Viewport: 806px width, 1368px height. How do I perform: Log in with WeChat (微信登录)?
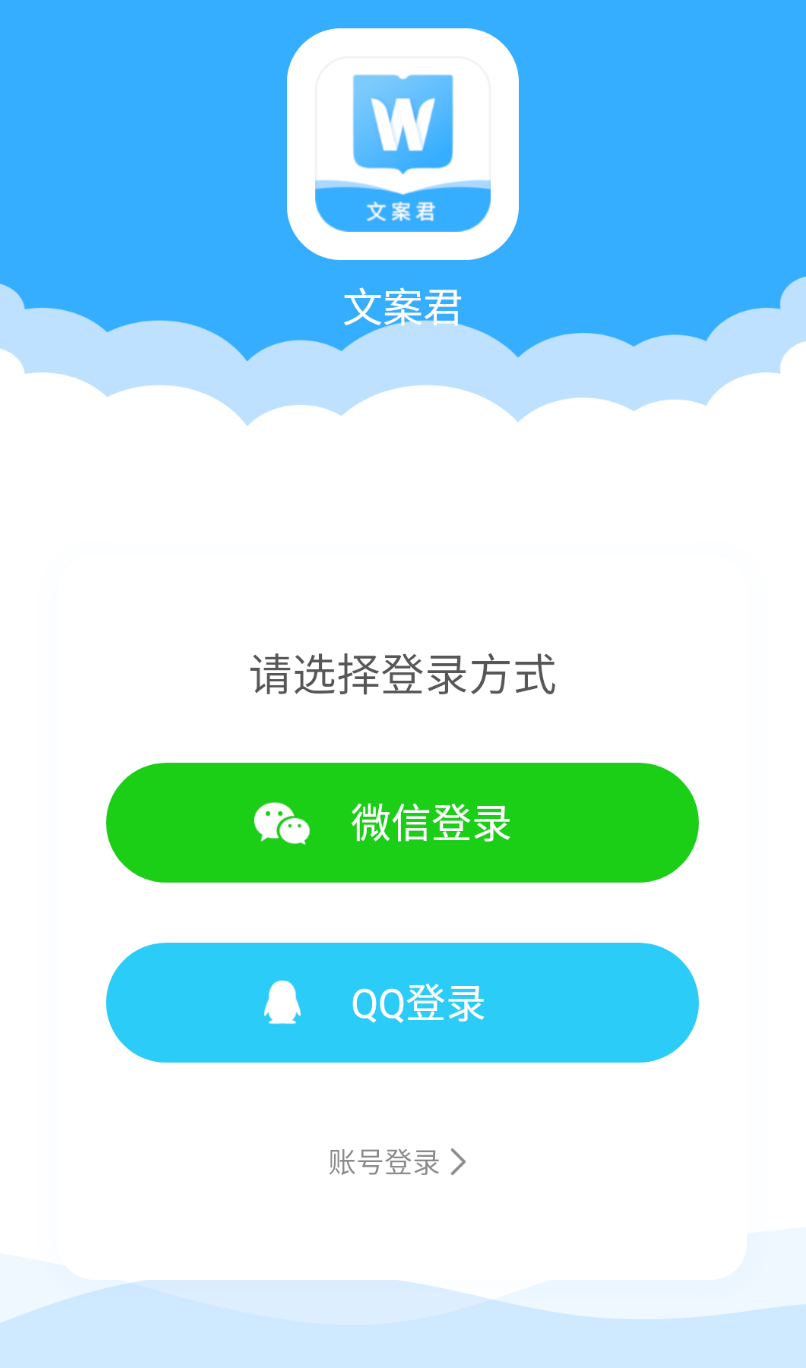(402, 823)
